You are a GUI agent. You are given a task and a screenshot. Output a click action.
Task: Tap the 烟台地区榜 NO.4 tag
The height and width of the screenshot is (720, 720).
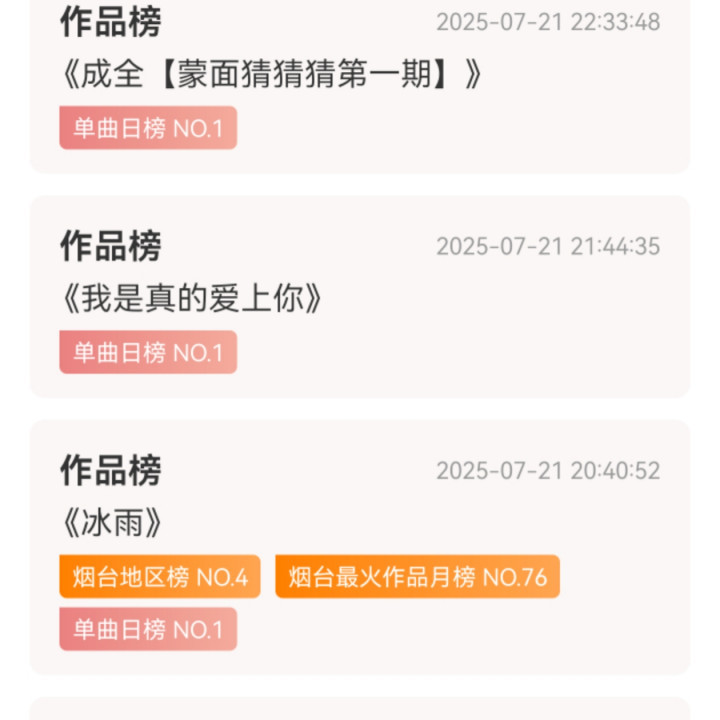point(160,577)
